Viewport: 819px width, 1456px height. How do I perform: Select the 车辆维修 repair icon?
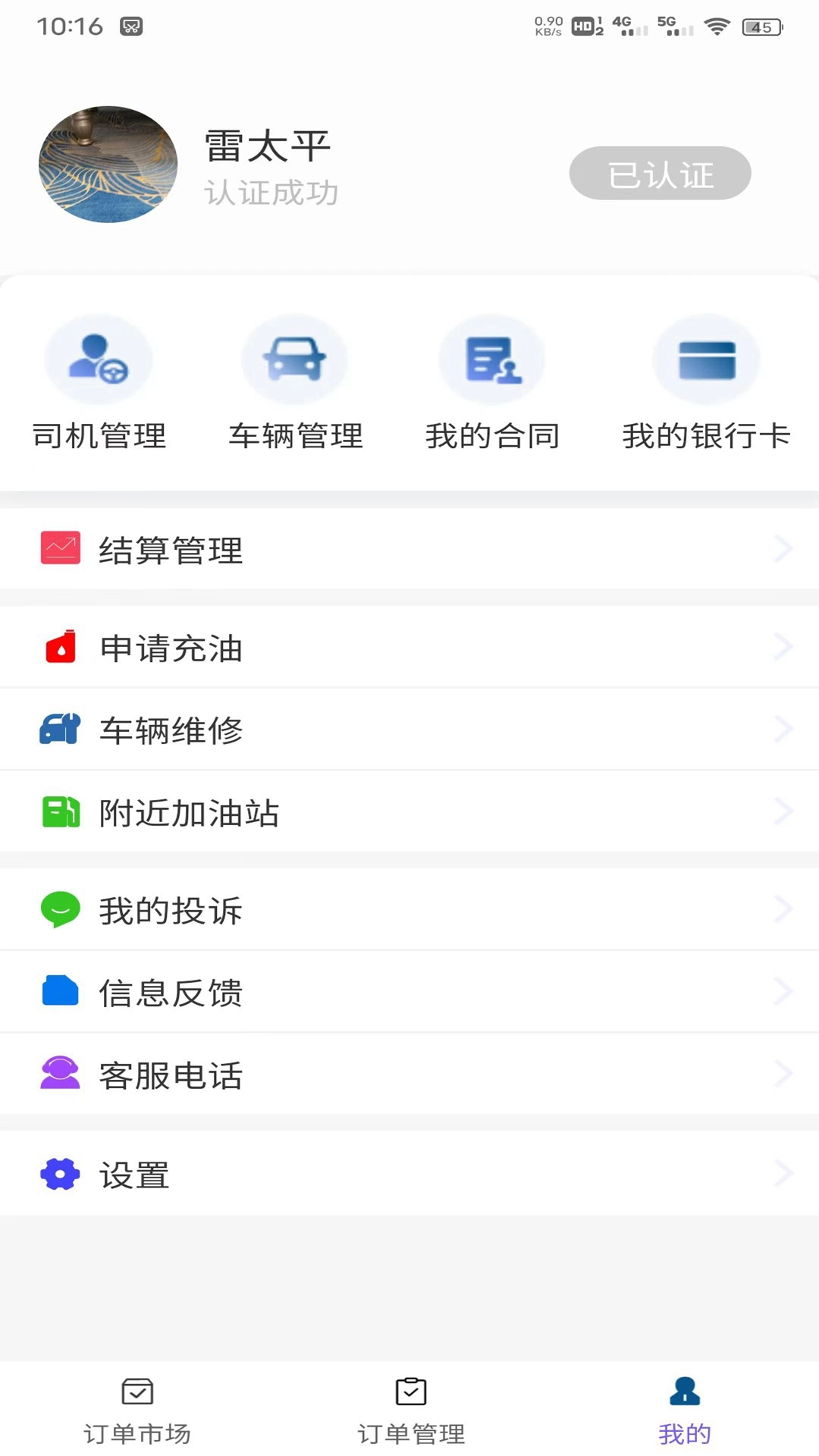(60, 730)
